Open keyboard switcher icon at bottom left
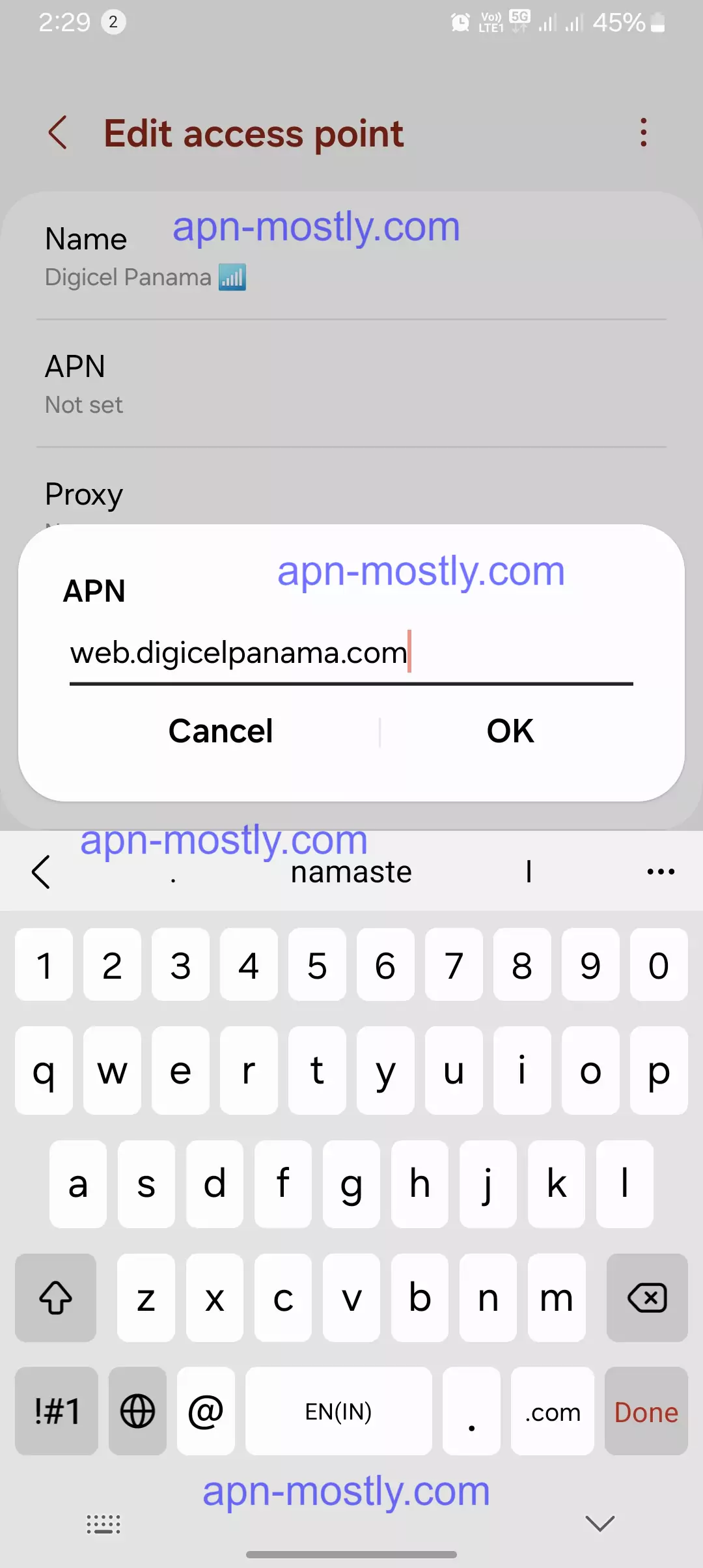 pyautogui.click(x=103, y=1524)
